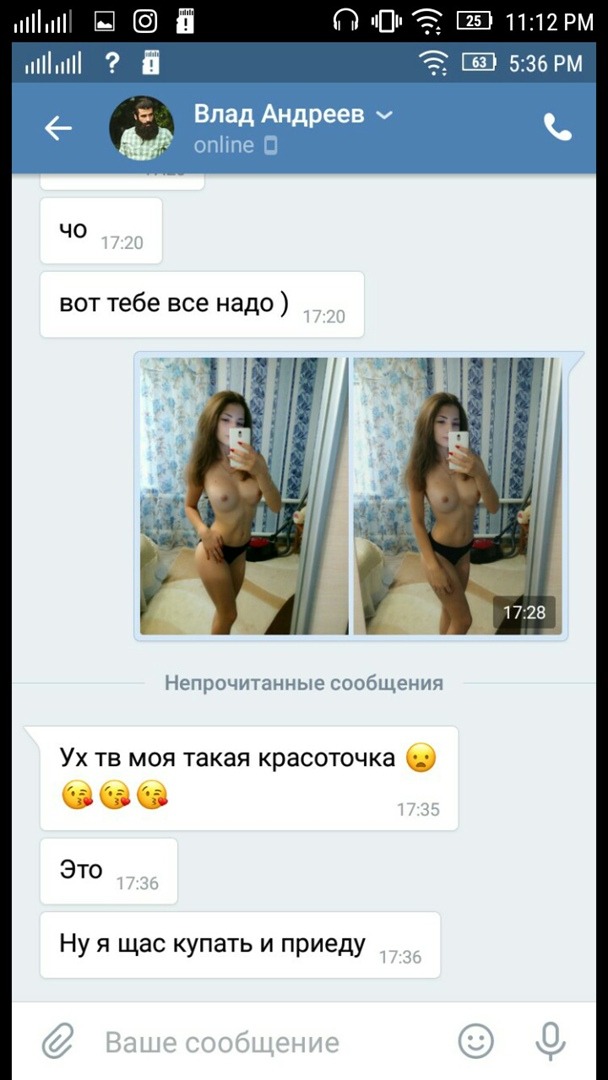This screenshot has height=1080, width=608.
Task: Record a voice message with microphone
Action: tap(550, 1042)
